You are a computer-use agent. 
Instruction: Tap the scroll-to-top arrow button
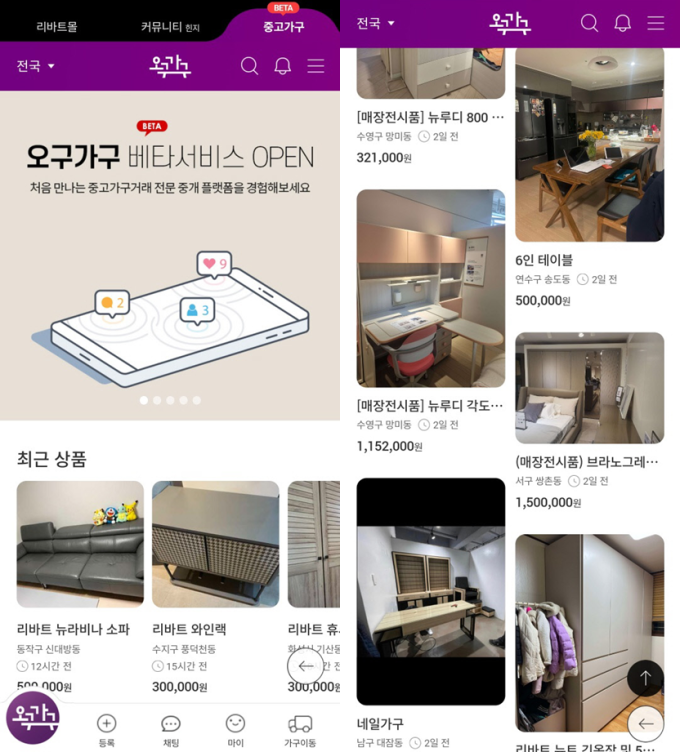click(x=645, y=678)
